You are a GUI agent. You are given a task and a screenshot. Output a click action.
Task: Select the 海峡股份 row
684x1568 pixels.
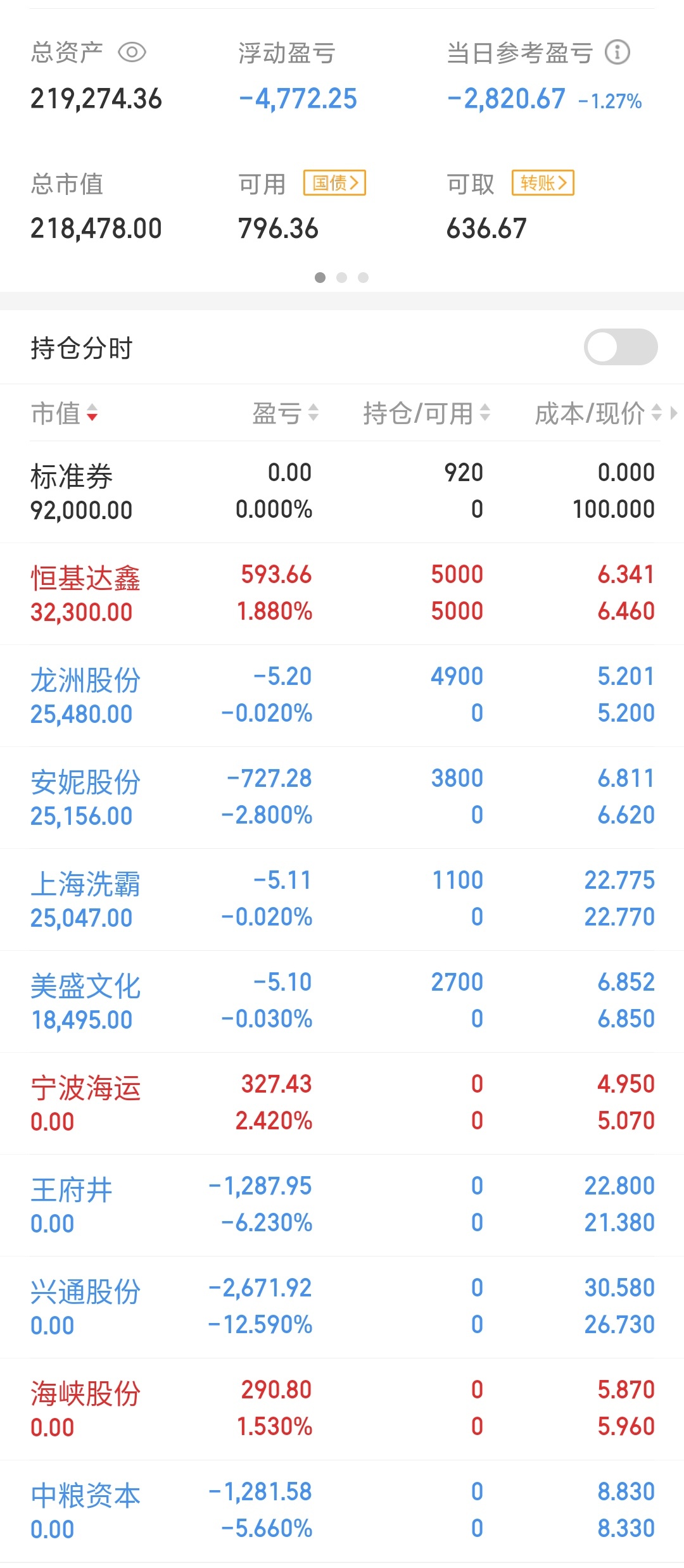tap(342, 1409)
